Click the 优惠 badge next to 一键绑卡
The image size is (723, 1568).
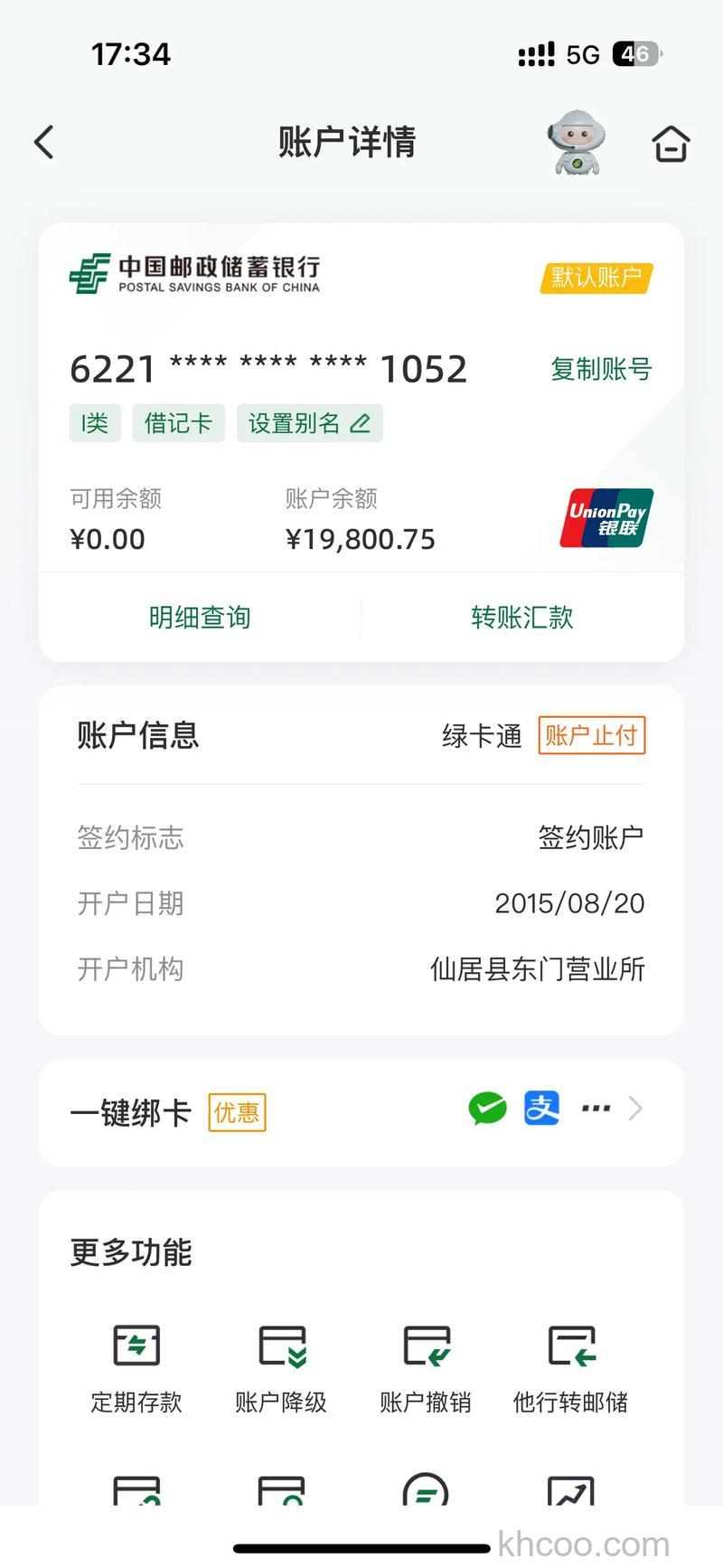coord(237,1113)
